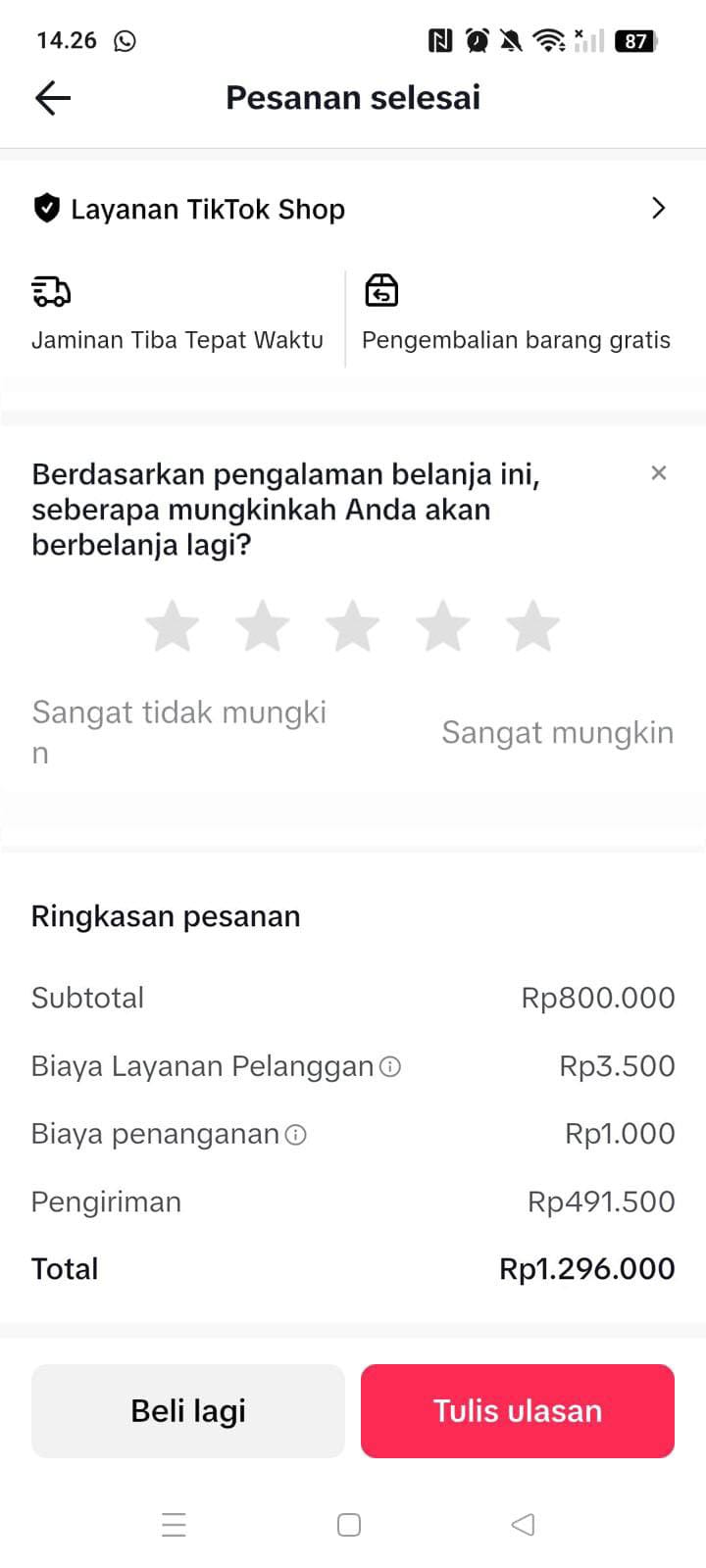
Task: Rate two stars for shopping again
Action: (x=263, y=626)
